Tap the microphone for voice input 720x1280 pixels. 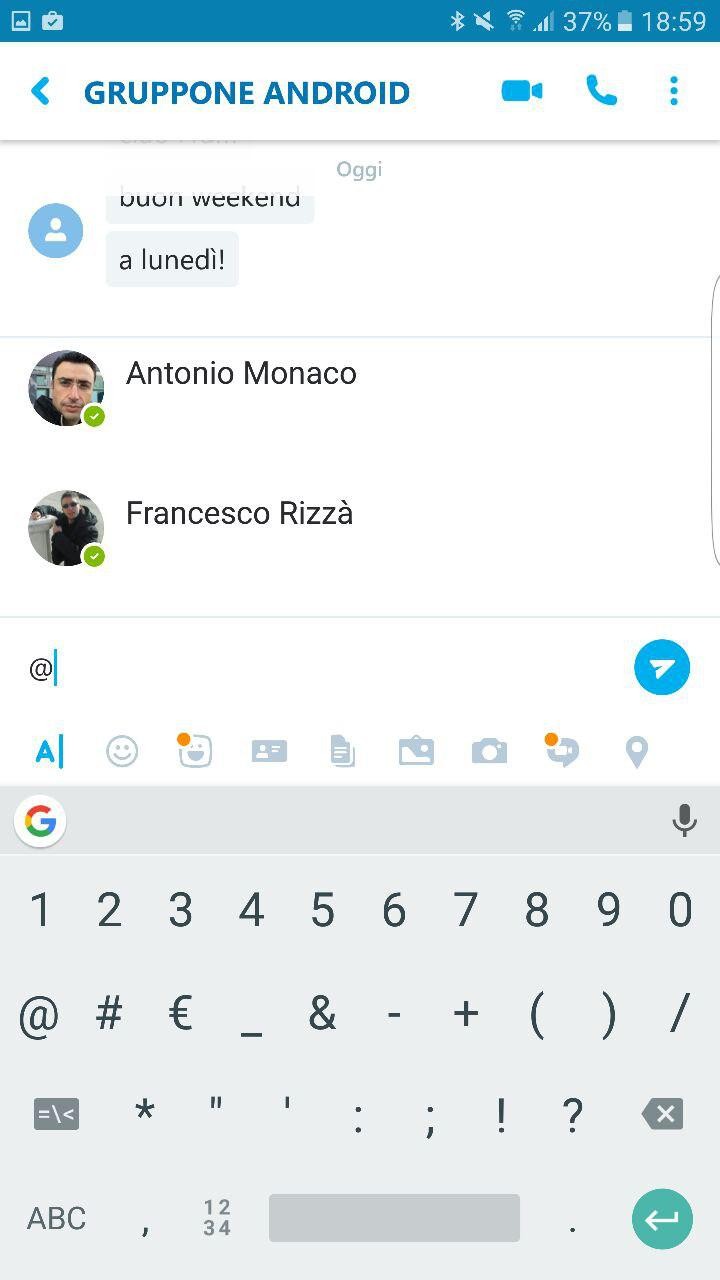coord(684,821)
